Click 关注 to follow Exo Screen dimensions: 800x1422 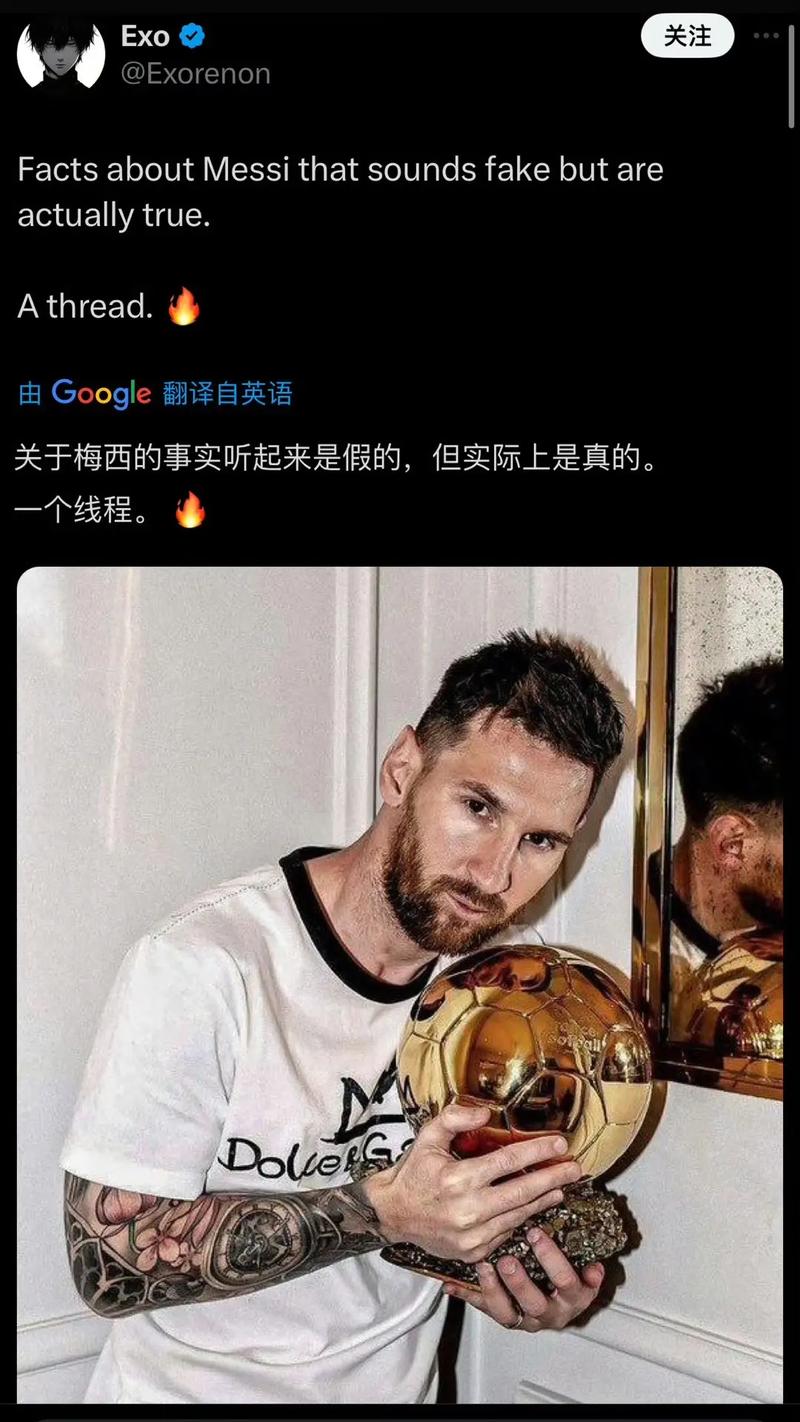[687, 36]
